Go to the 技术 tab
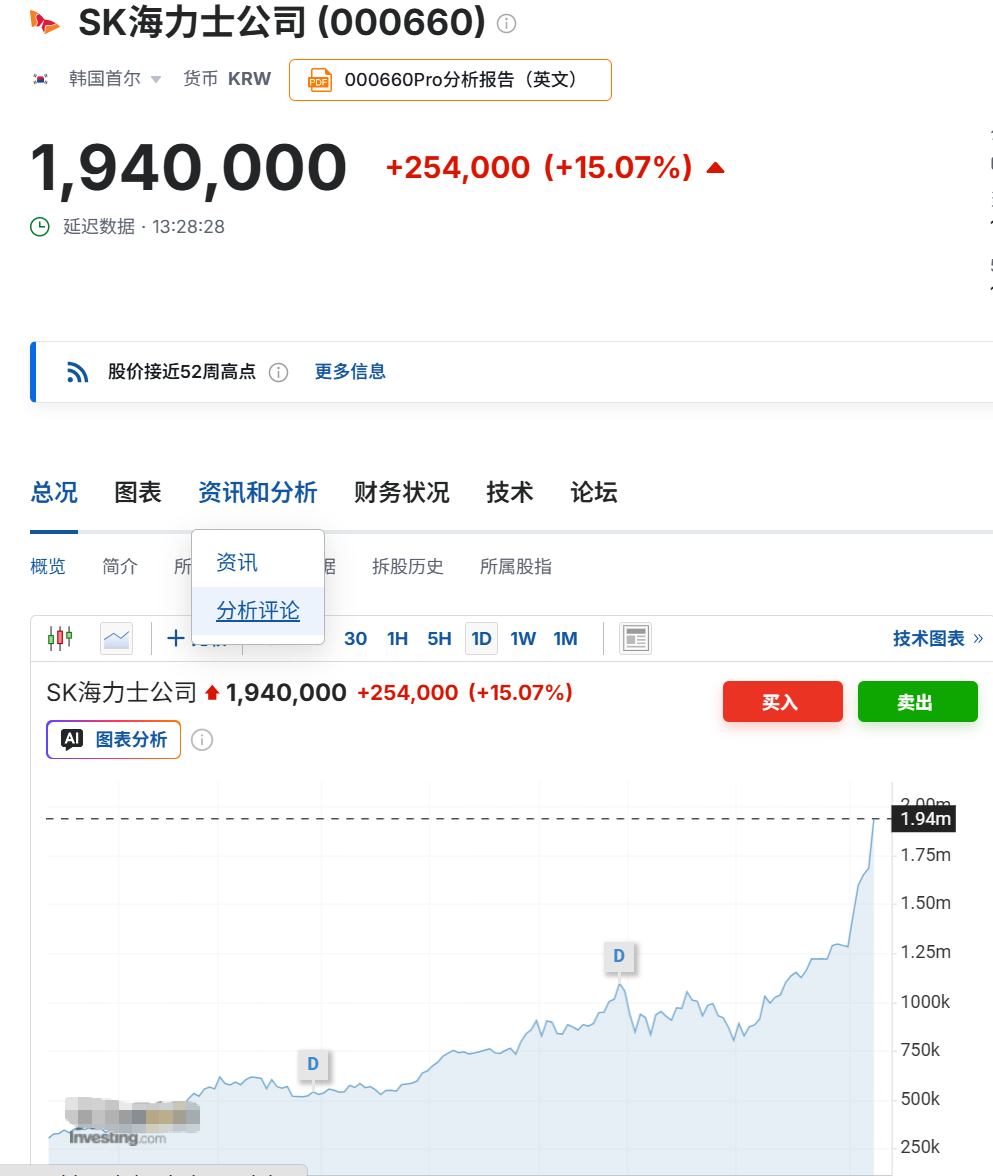This screenshot has height=1176, width=993. tap(510, 493)
